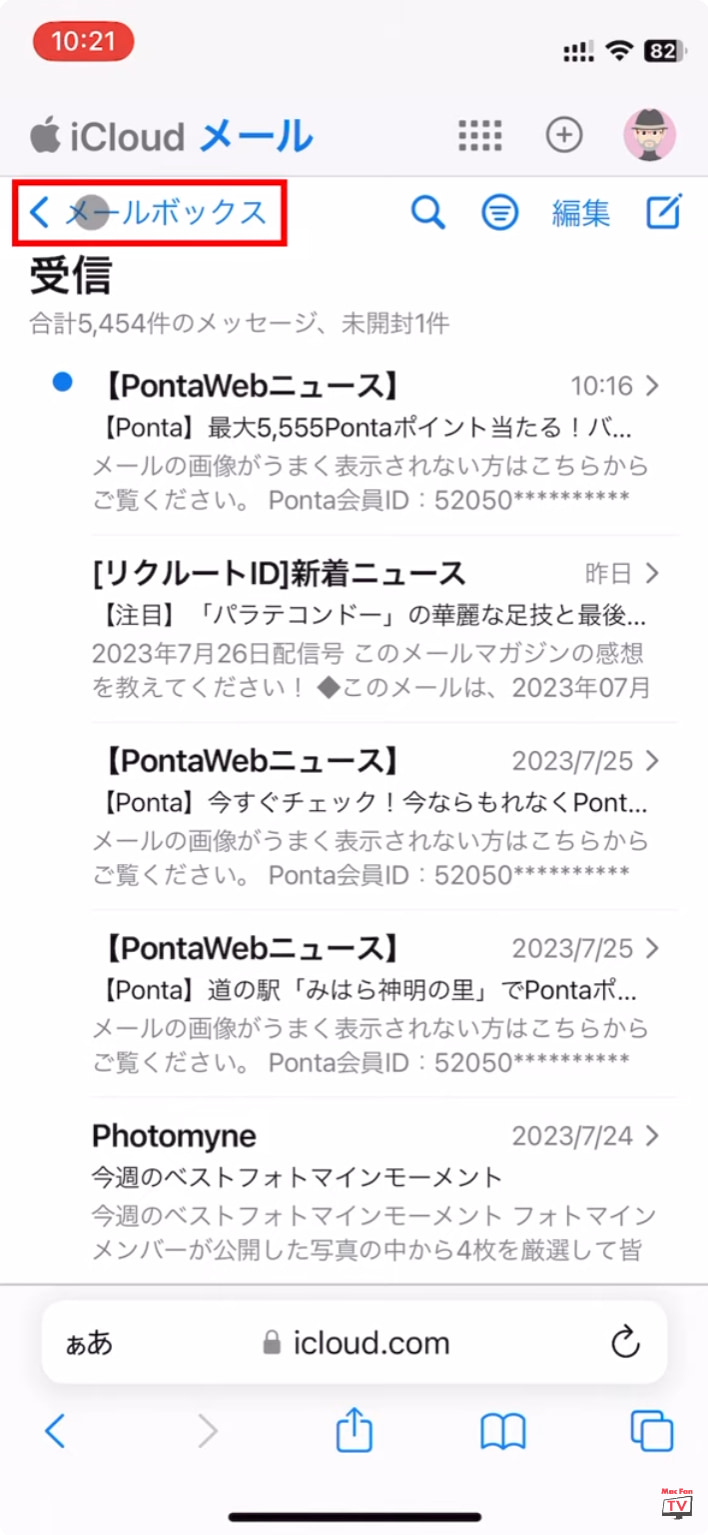Open the ぁあ page settings menu
This screenshot has width=708, height=1535.
pyautogui.click(x=89, y=1343)
